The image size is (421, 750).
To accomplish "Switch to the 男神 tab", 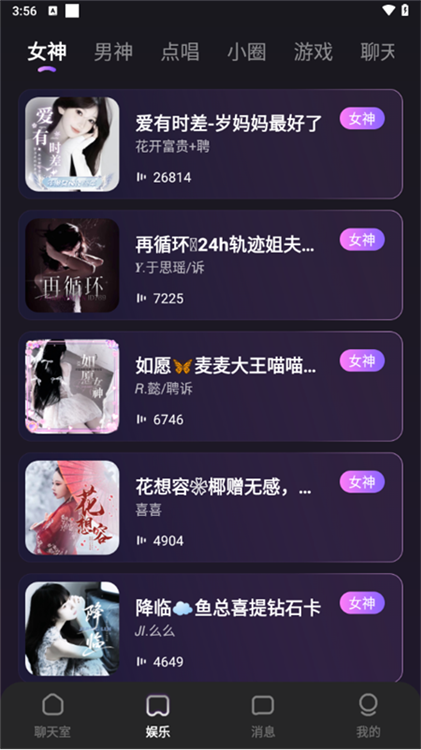I will (x=113, y=52).
